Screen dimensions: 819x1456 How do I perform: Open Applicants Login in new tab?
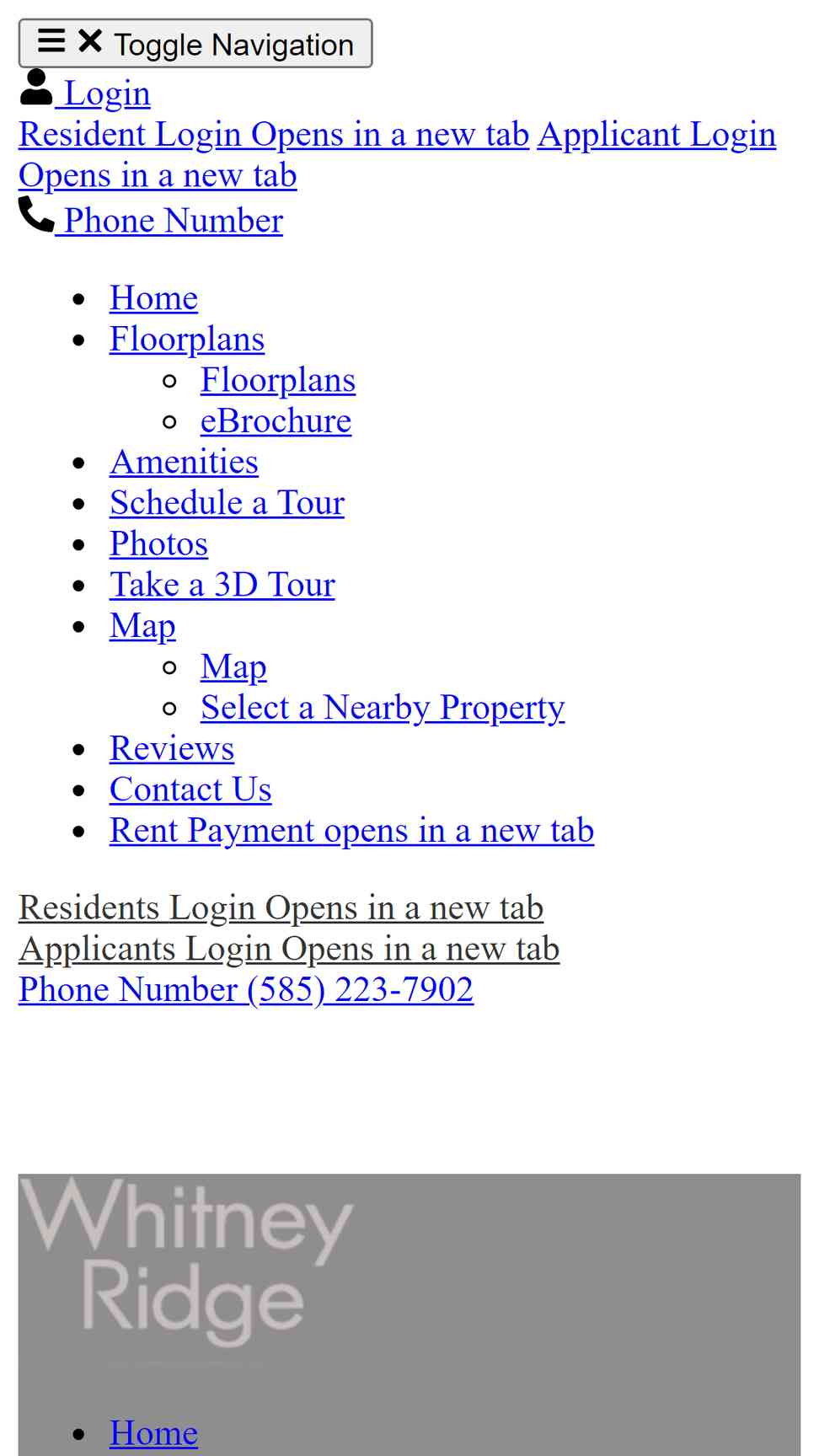point(289,949)
